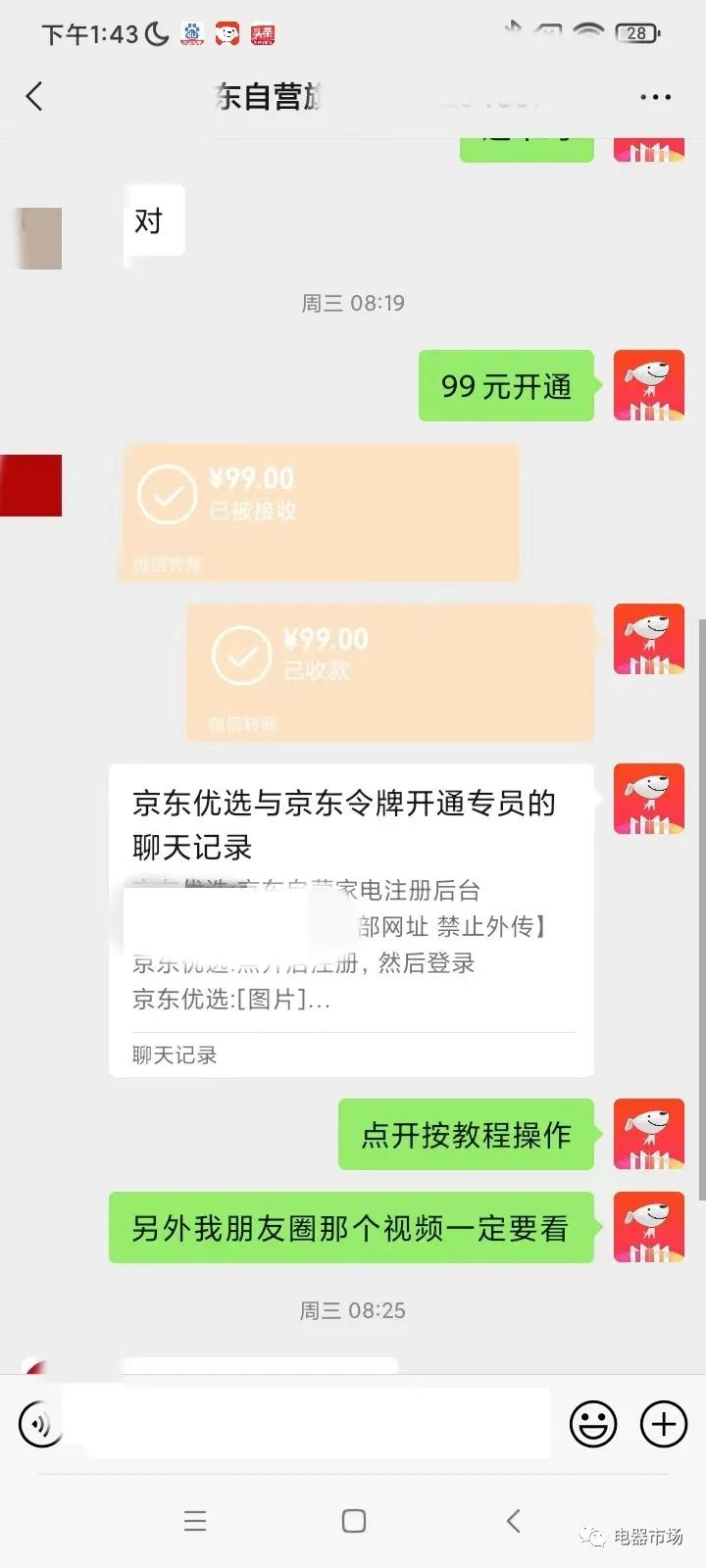This screenshot has height=1568, width=706.
Task: Open the ¥99.00 已收款 transfer message
Action: 390,671
